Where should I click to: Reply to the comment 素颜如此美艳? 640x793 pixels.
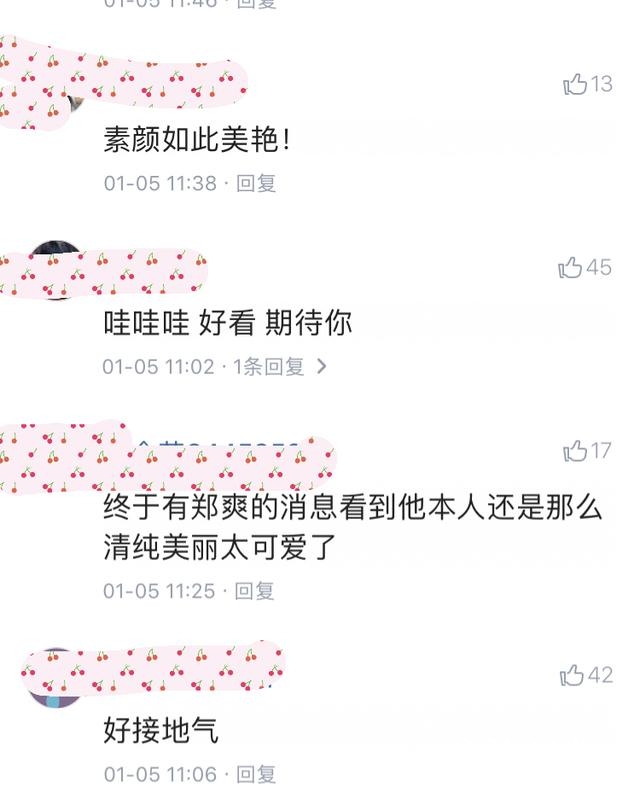[257, 183]
